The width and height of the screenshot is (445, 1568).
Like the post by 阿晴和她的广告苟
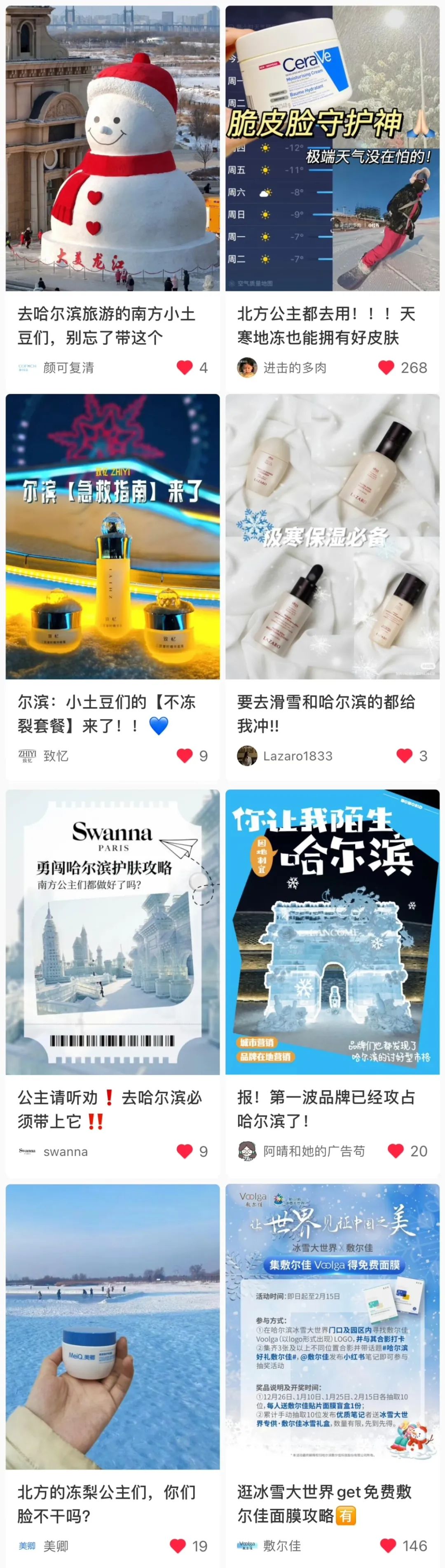(396, 1151)
